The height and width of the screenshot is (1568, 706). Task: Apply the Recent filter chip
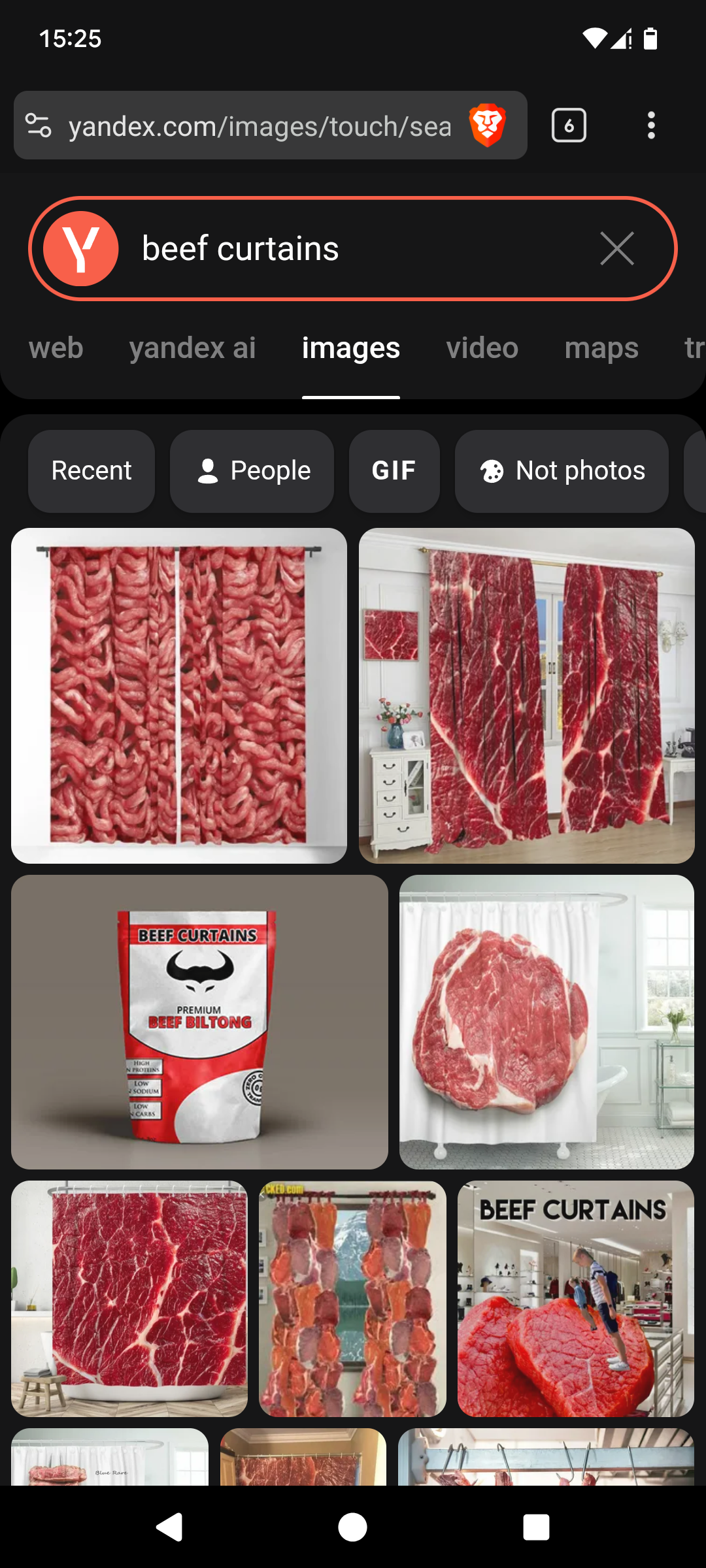92,471
